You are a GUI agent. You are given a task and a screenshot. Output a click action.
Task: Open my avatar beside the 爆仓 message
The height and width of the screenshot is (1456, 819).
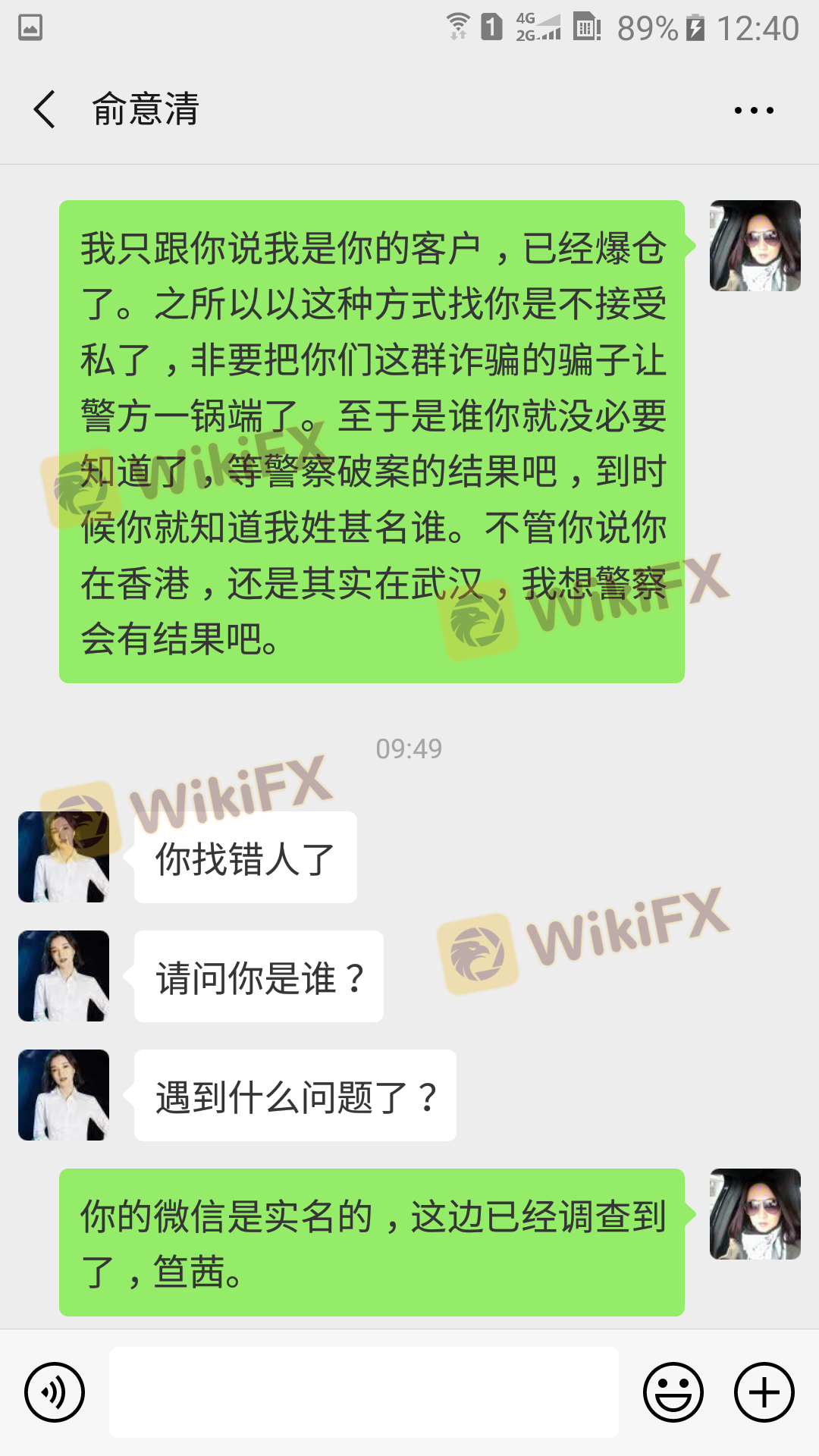click(x=755, y=246)
